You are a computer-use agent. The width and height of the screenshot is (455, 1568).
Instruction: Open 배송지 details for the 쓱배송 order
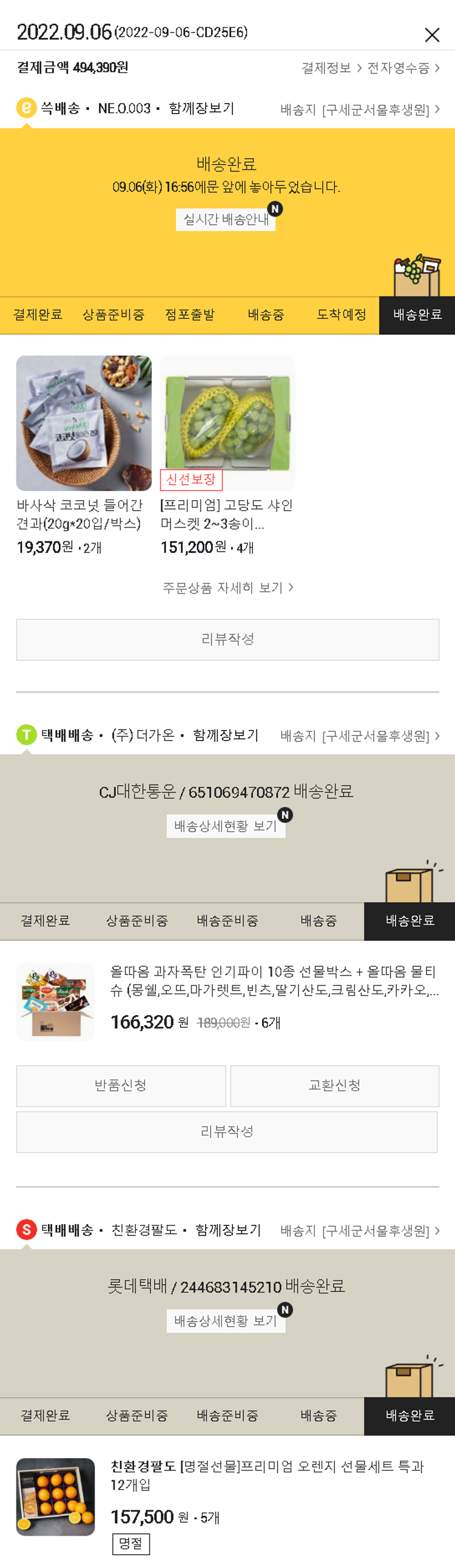pyautogui.click(x=360, y=110)
